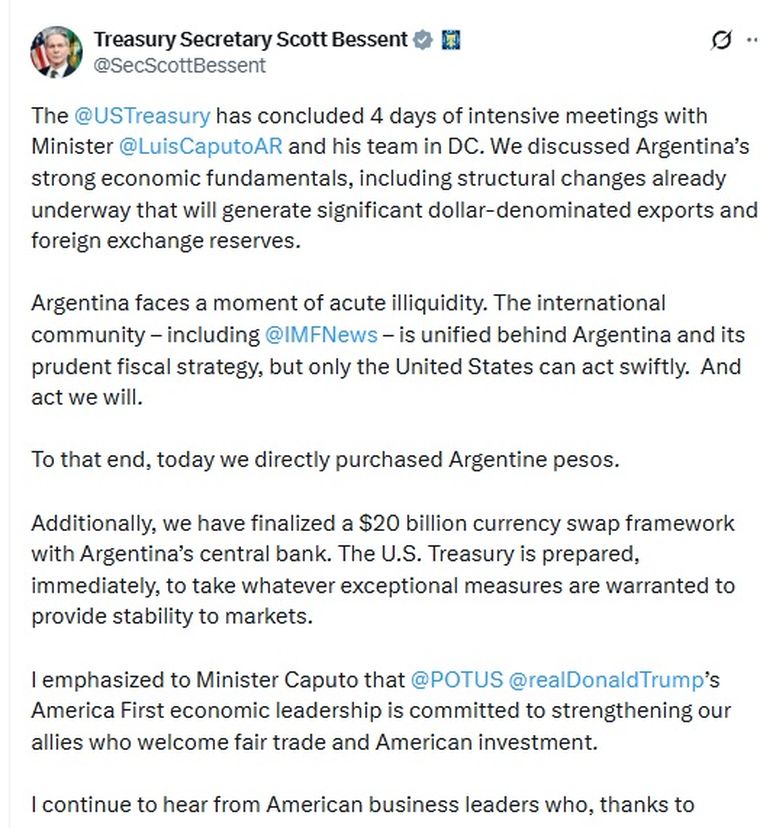The image size is (760, 828).
Task: Open the @USTreasury mention
Action: [140, 116]
